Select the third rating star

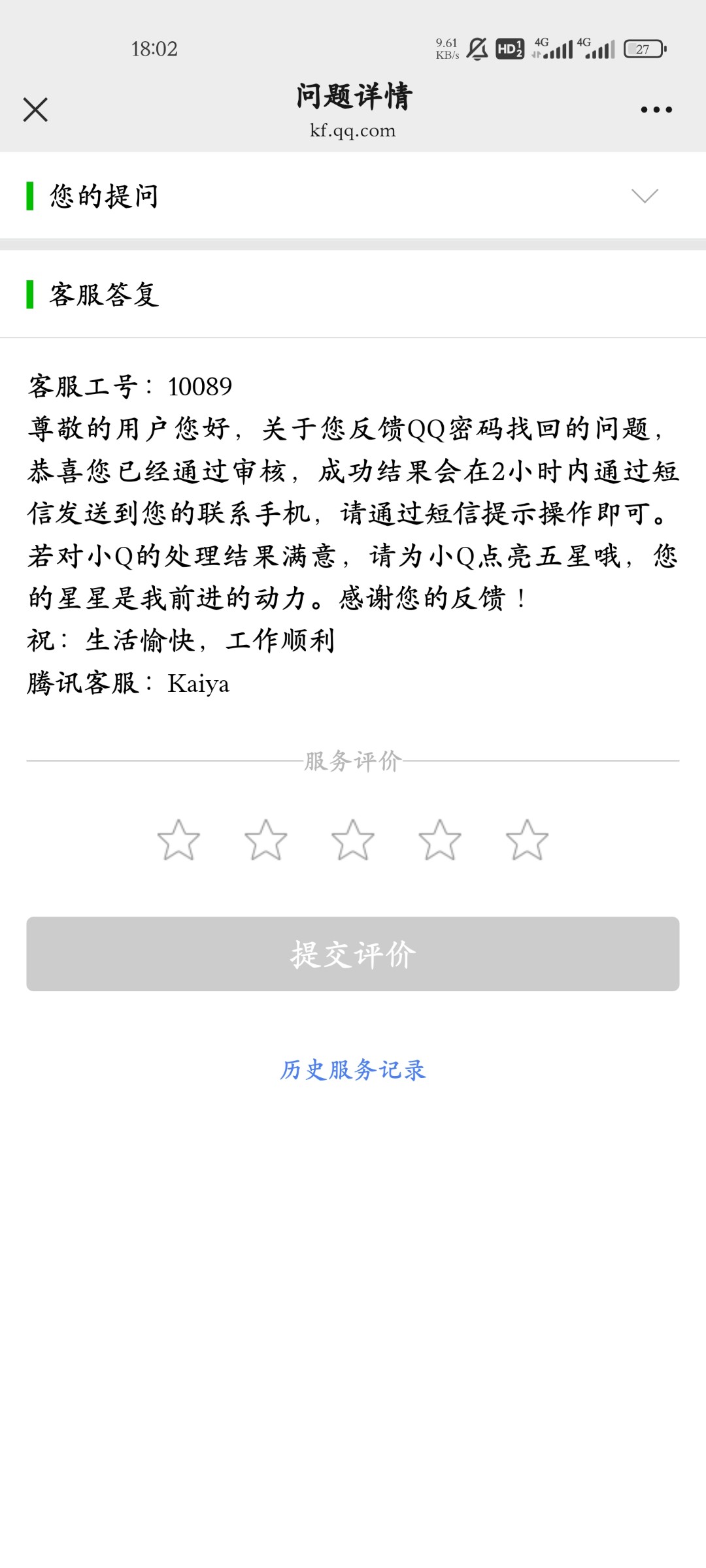pos(353,840)
